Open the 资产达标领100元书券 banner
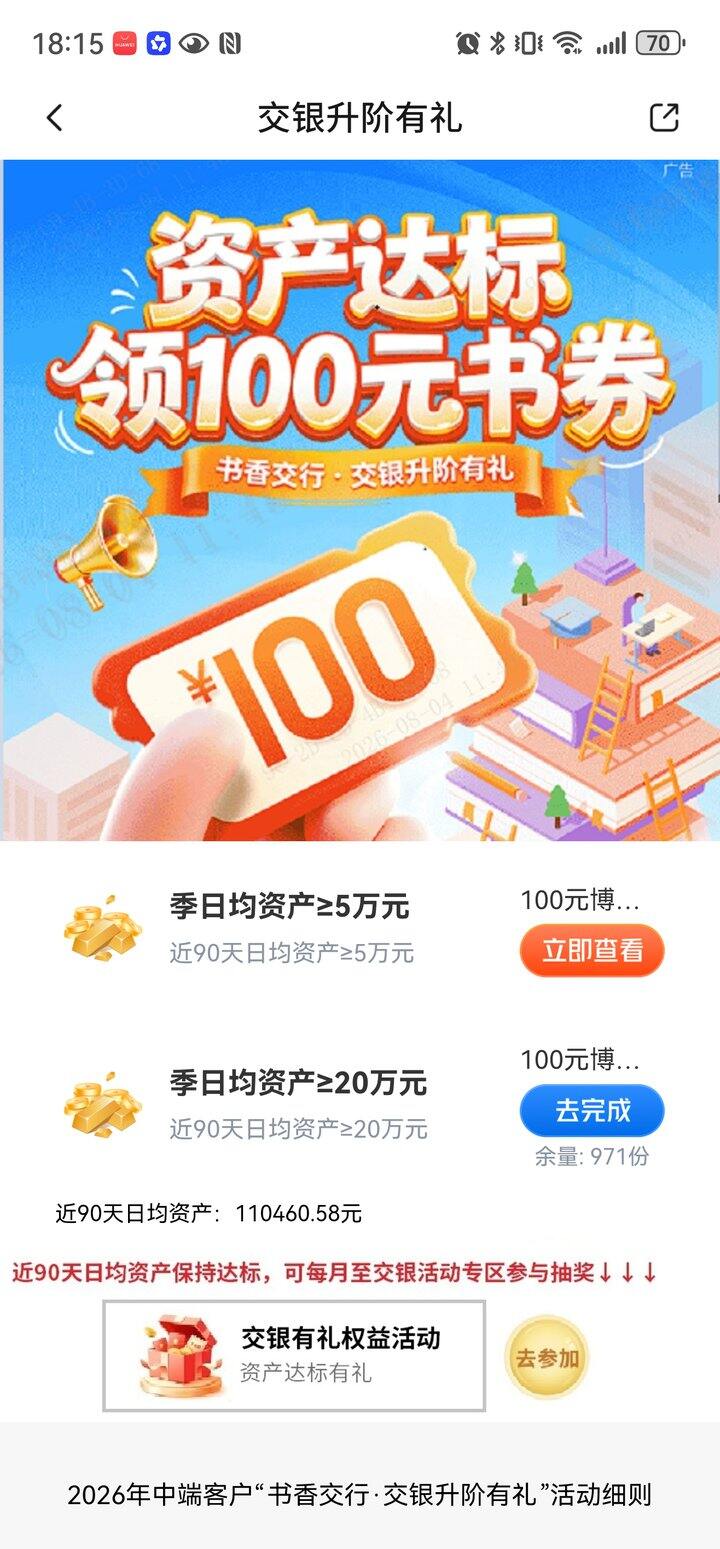The width and height of the screenshot is (720, 1549). point(360,500)
